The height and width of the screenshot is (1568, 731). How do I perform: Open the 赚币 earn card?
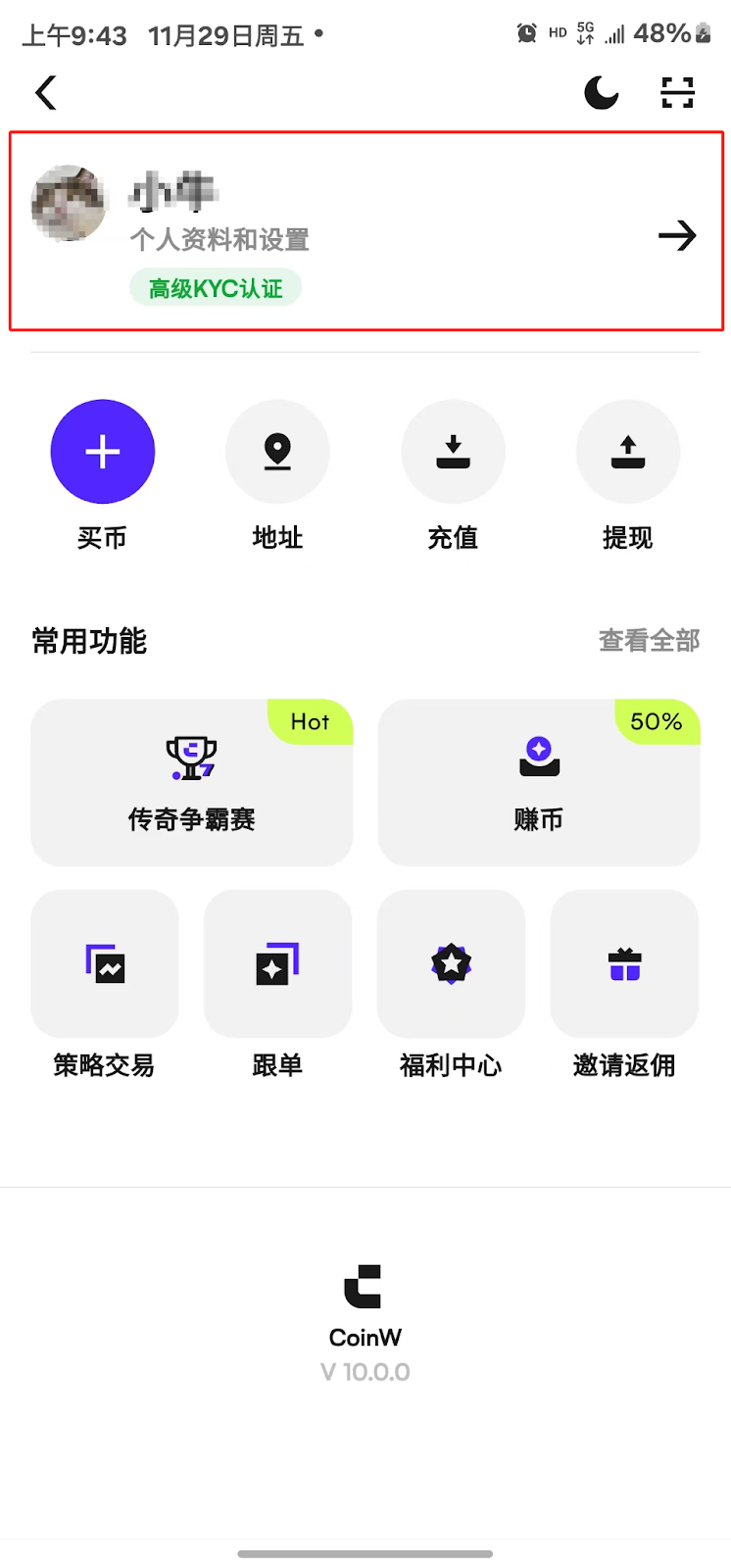tap(539, 782)
